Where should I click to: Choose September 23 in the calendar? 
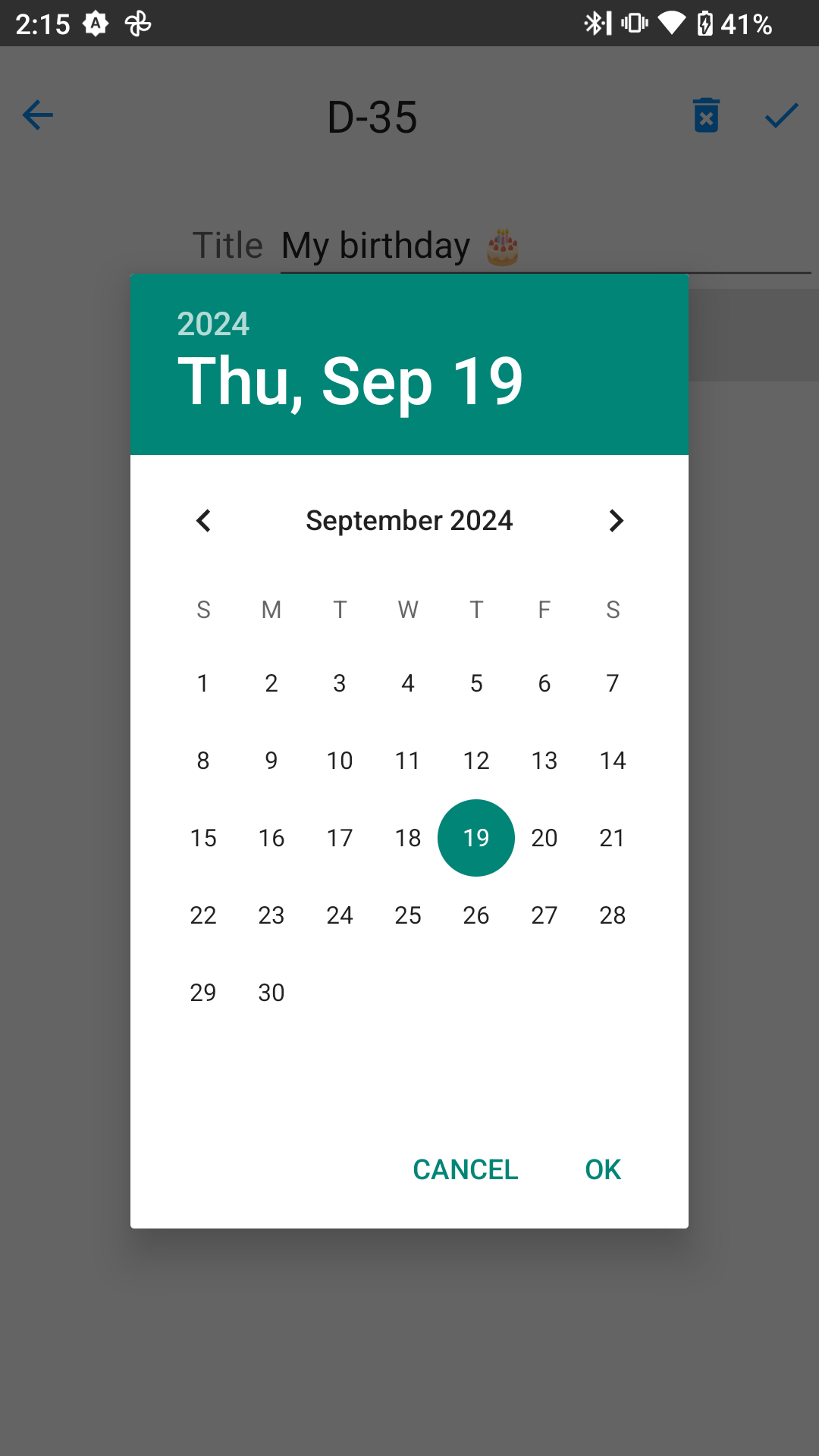pos(271,915)
